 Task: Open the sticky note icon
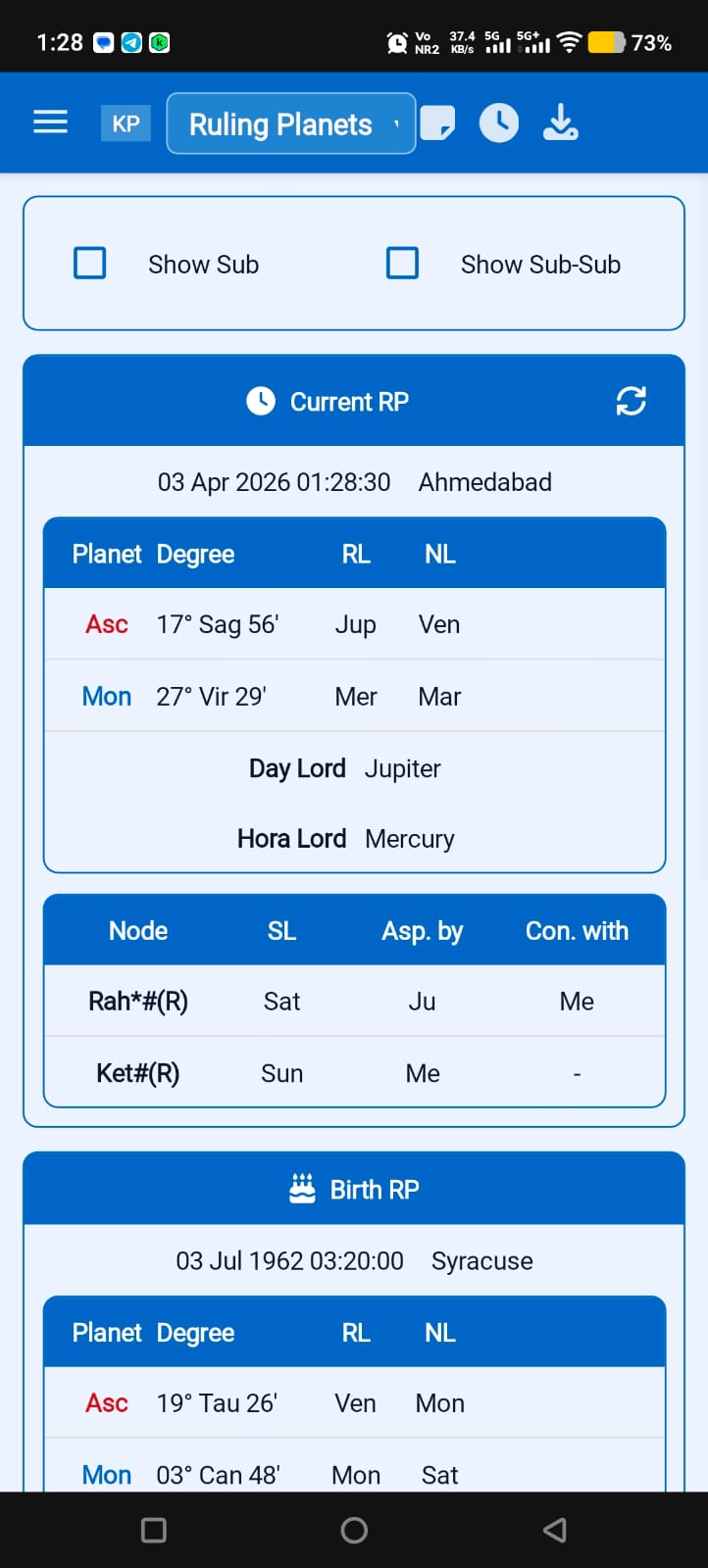pyautogui.click(x=437, y=123)
